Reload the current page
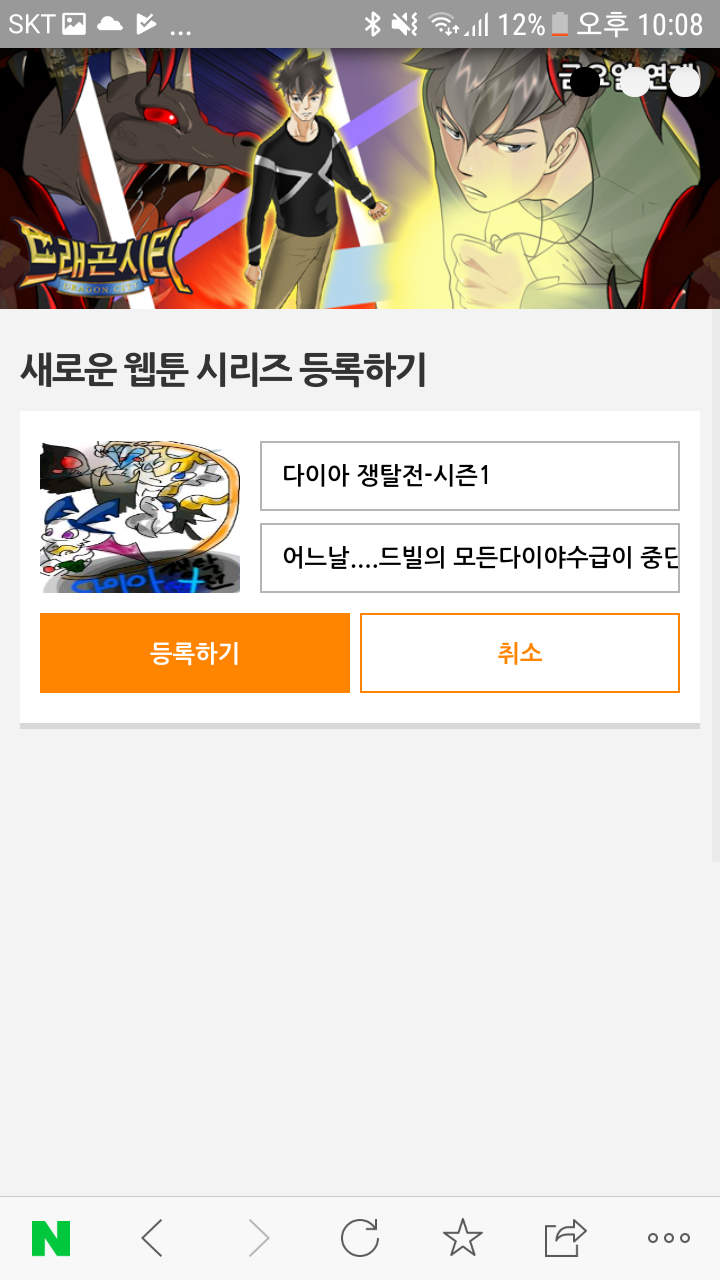The image size is (720, 1280). [360, 1238]
